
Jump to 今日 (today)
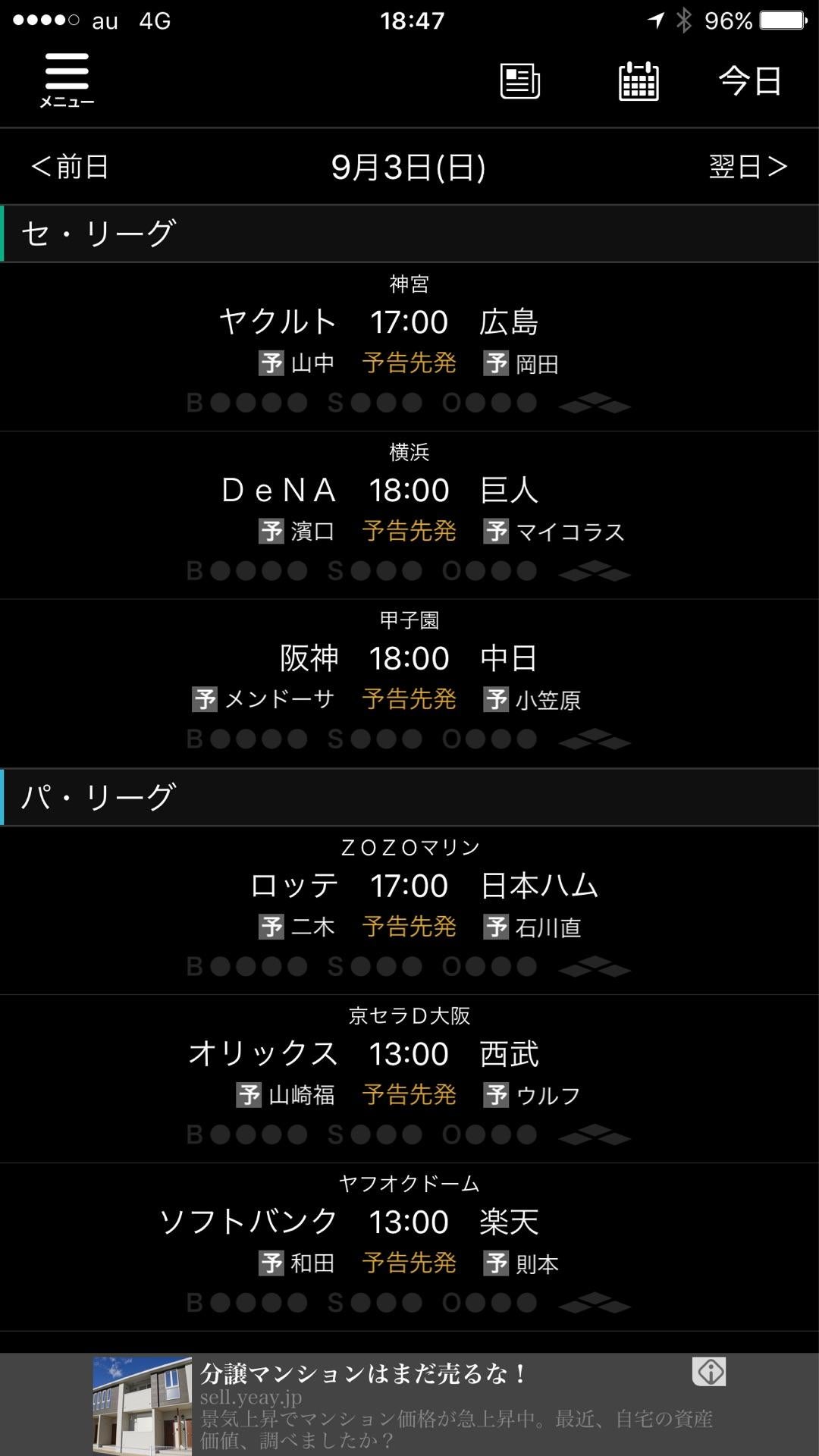(x=750, y=80)
